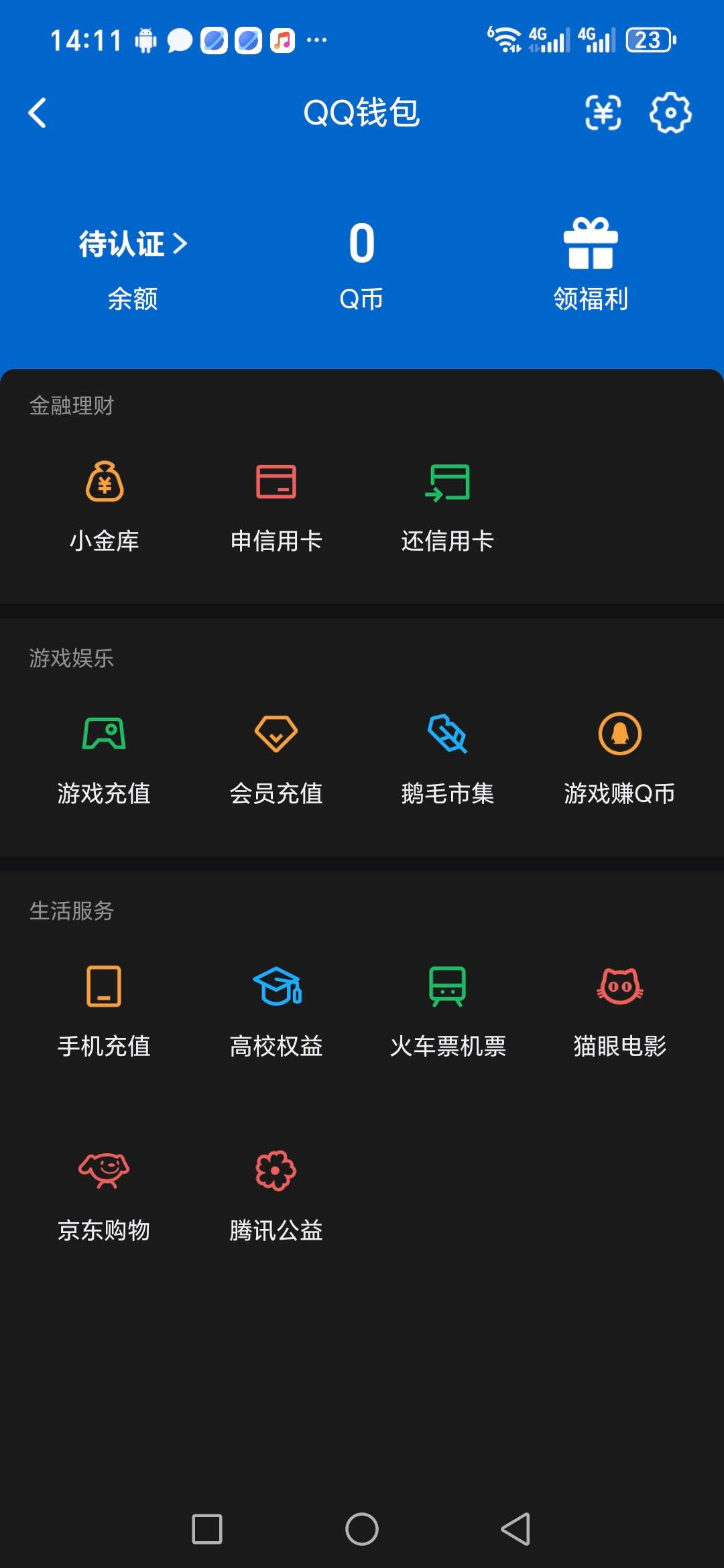Open 高校权益 campus benefits
The height and width of the screenshot is (1568, 724).
(x=277, y=1012)
